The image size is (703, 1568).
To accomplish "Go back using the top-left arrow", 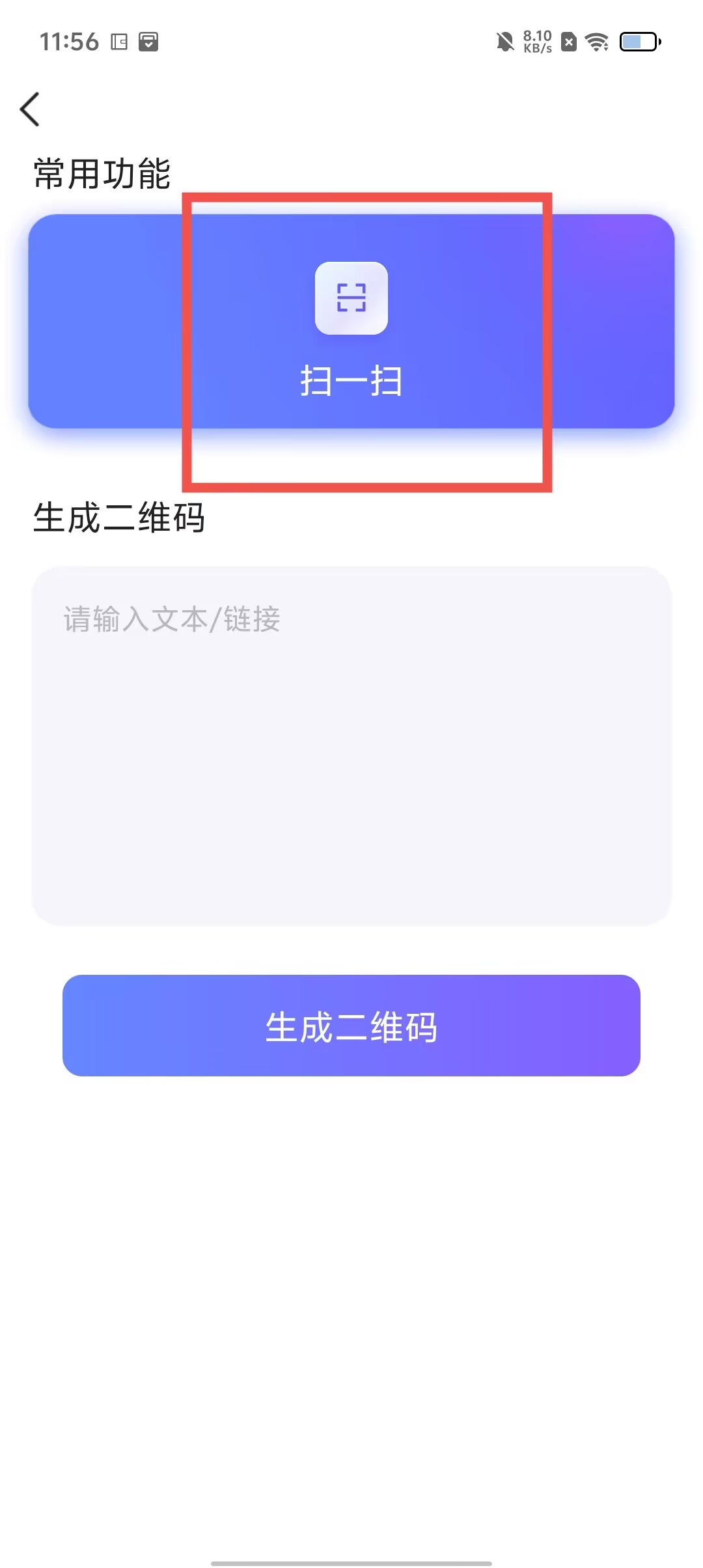I will click(30, 109).
